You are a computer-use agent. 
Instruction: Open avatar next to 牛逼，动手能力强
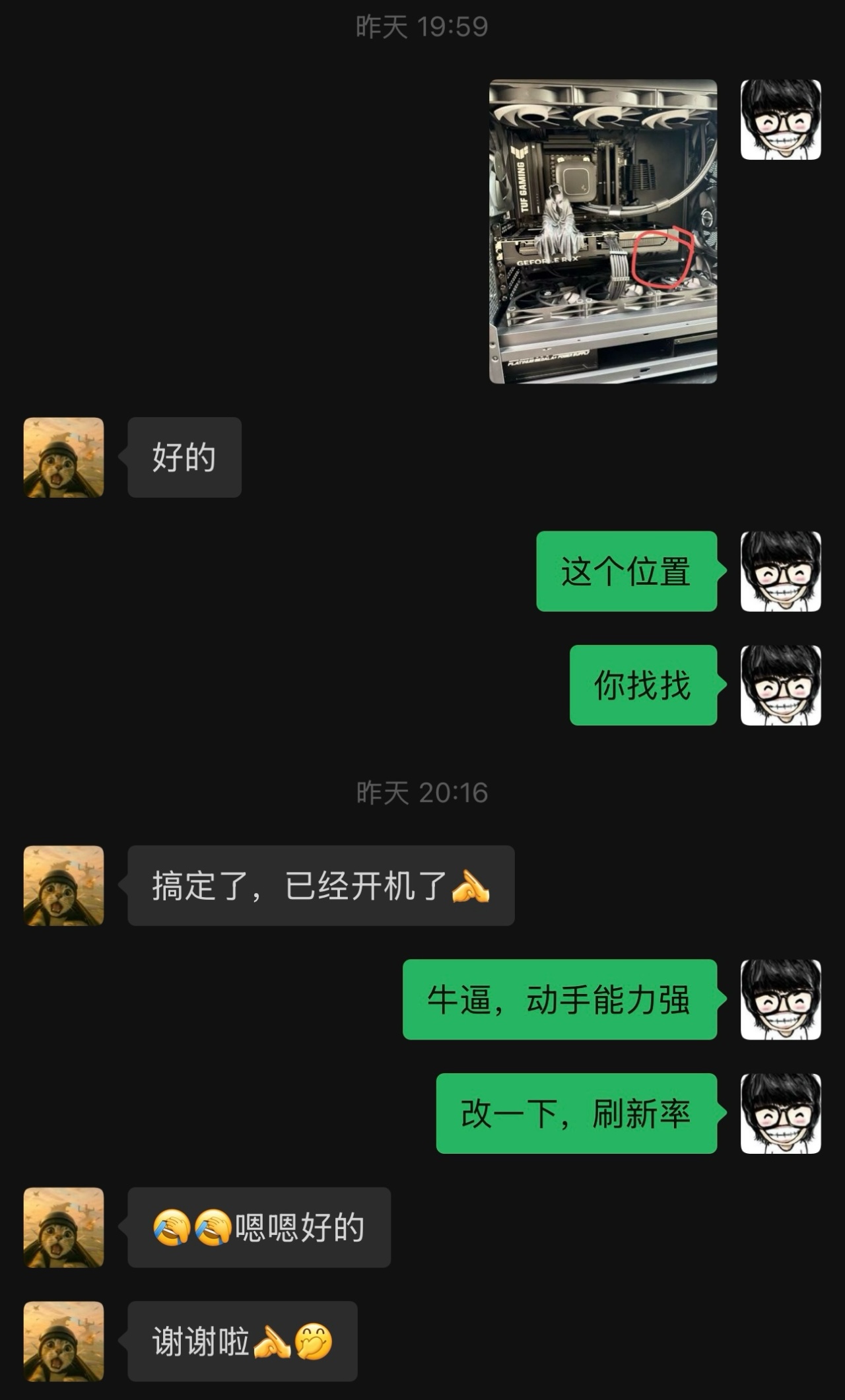point(780,999)
